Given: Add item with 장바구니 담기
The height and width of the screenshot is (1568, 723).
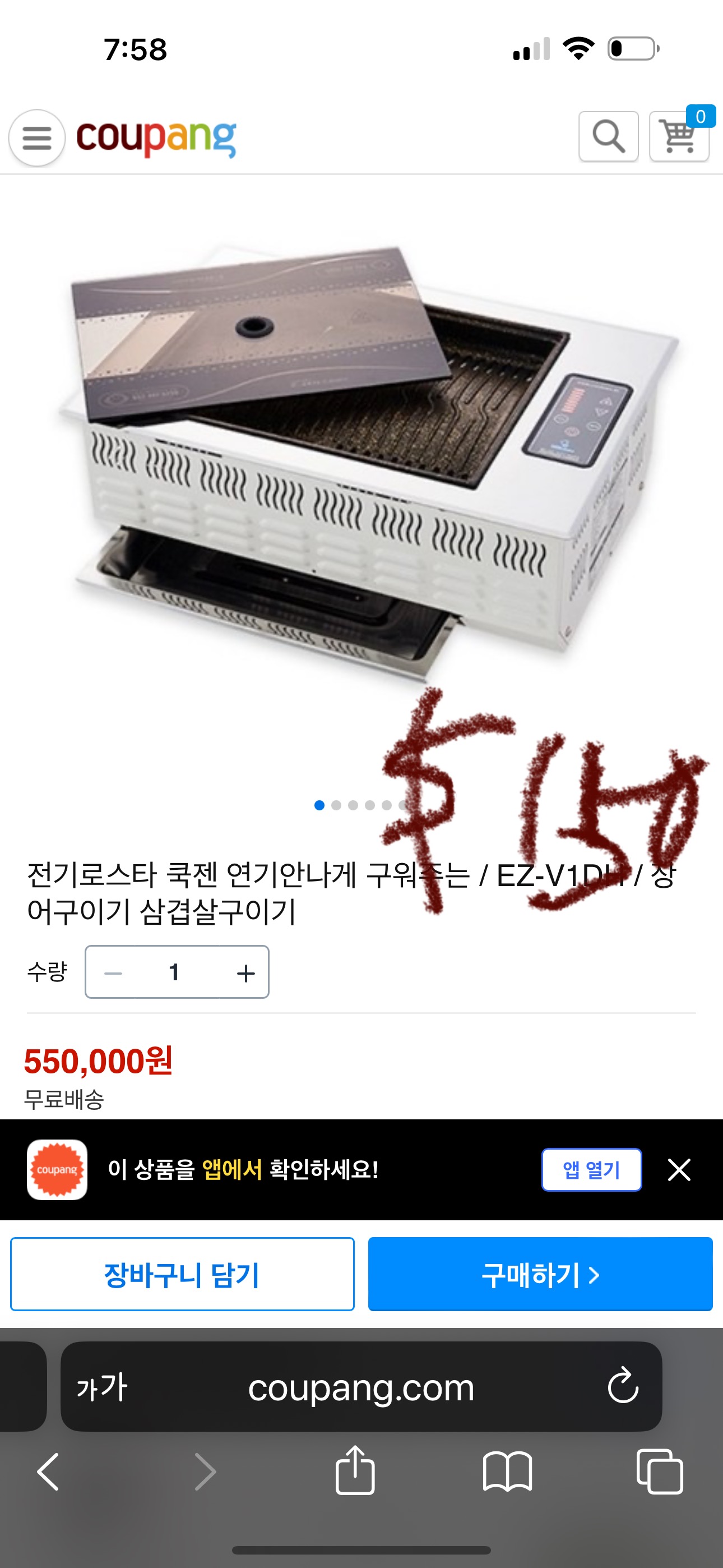Looking at the screenshot, I should (182, 1274).
